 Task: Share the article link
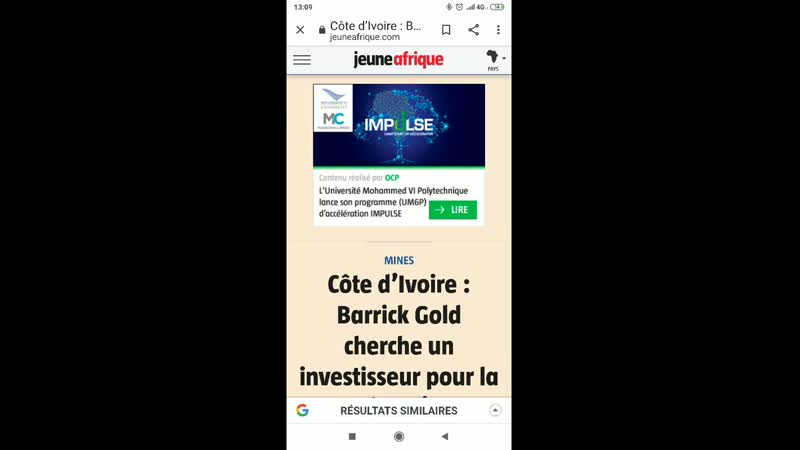(x=473, y=30)
